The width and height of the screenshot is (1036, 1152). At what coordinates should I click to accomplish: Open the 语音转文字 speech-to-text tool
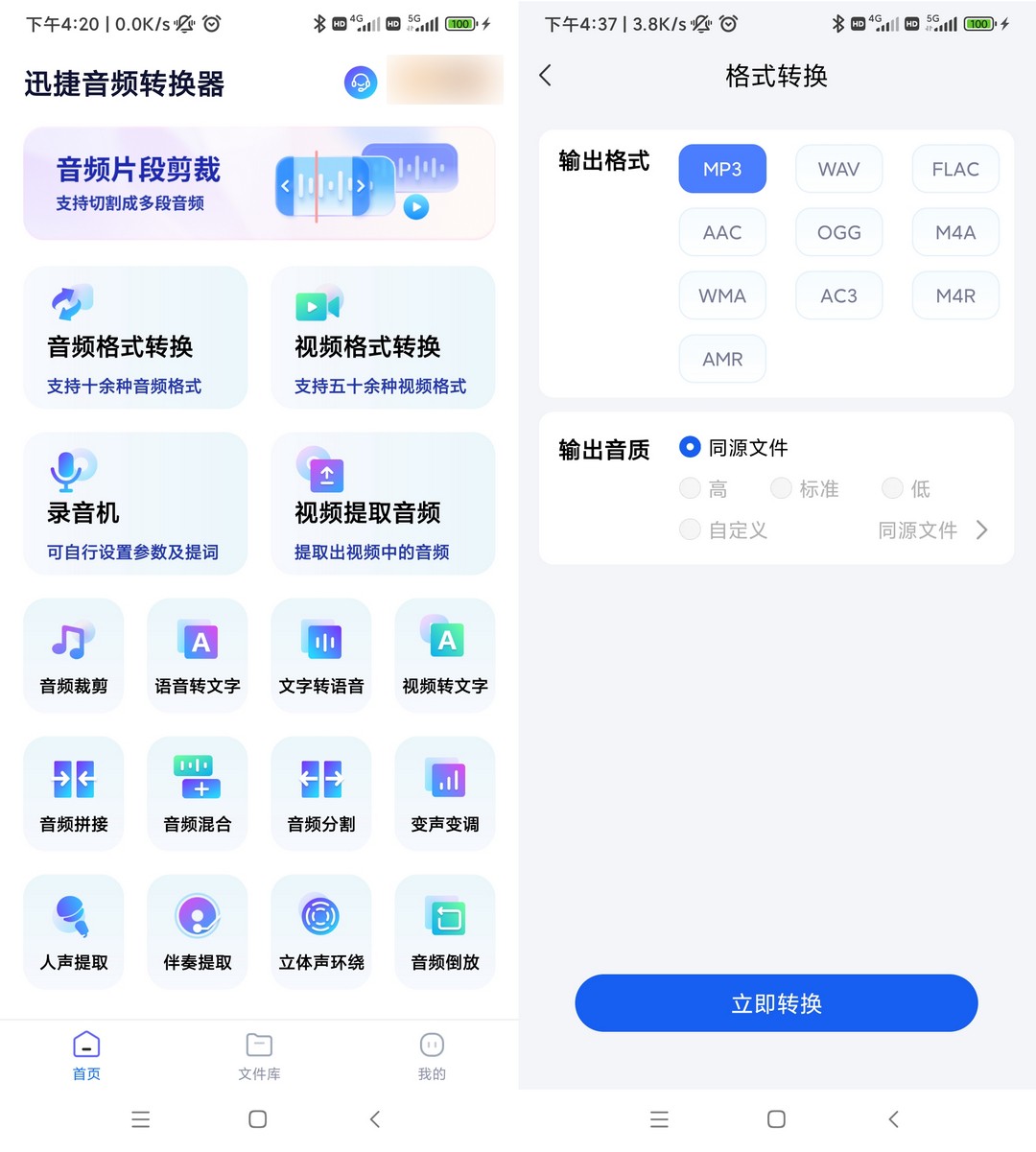pyautogui.click(x=197, y=655)
